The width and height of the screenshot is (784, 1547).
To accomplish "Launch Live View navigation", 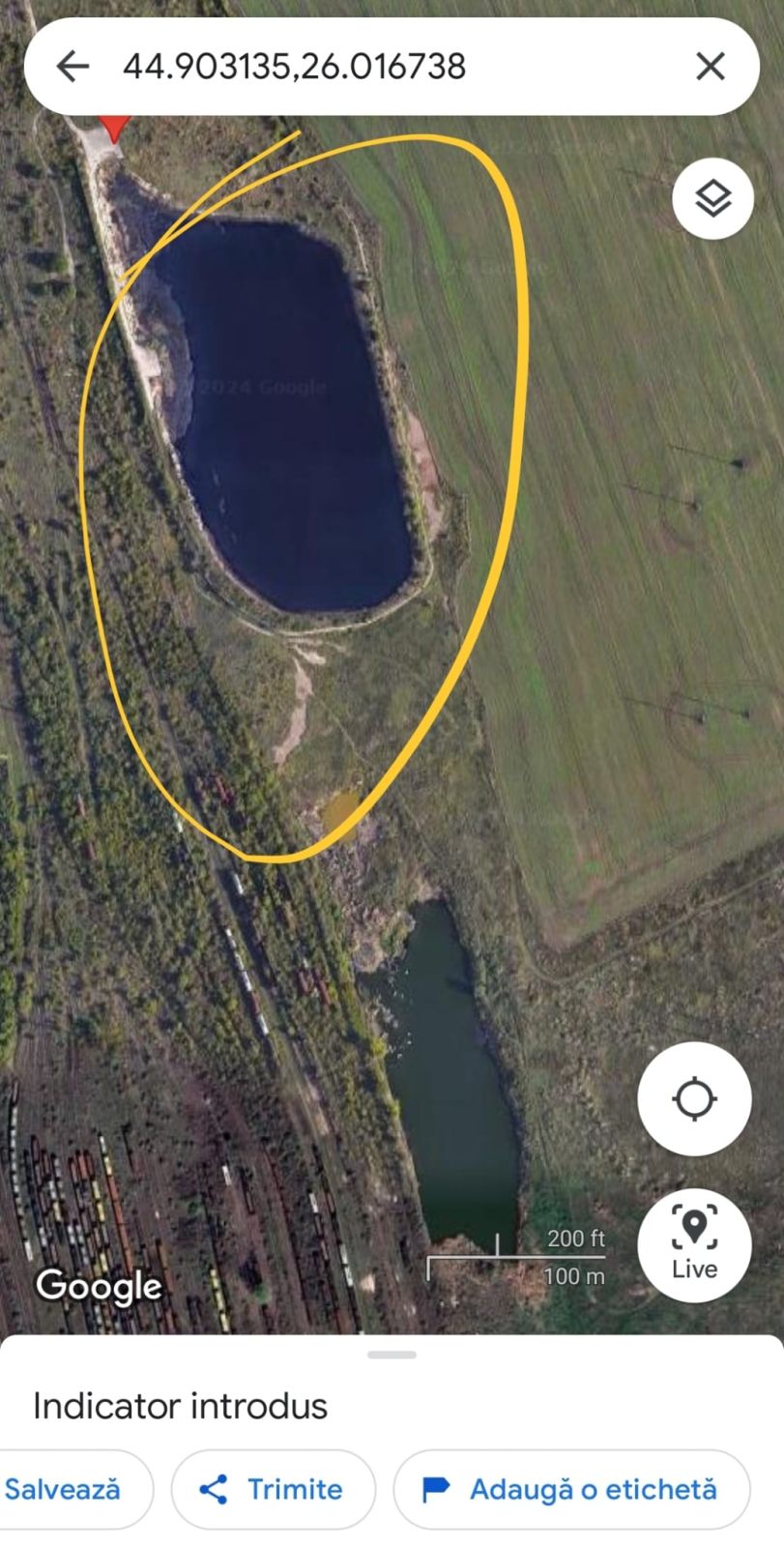I will (x=694, y=1245).
